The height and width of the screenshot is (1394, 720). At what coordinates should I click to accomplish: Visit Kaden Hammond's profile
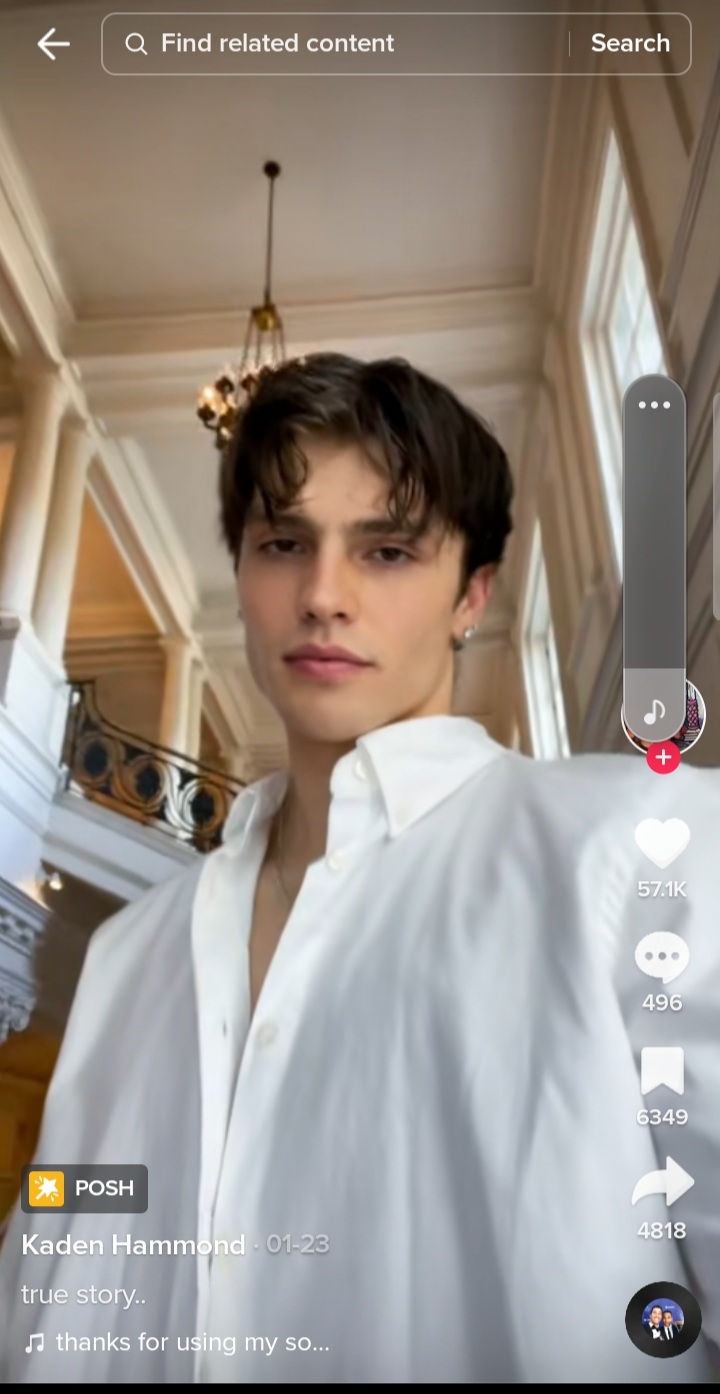(x=133, y=1244)
